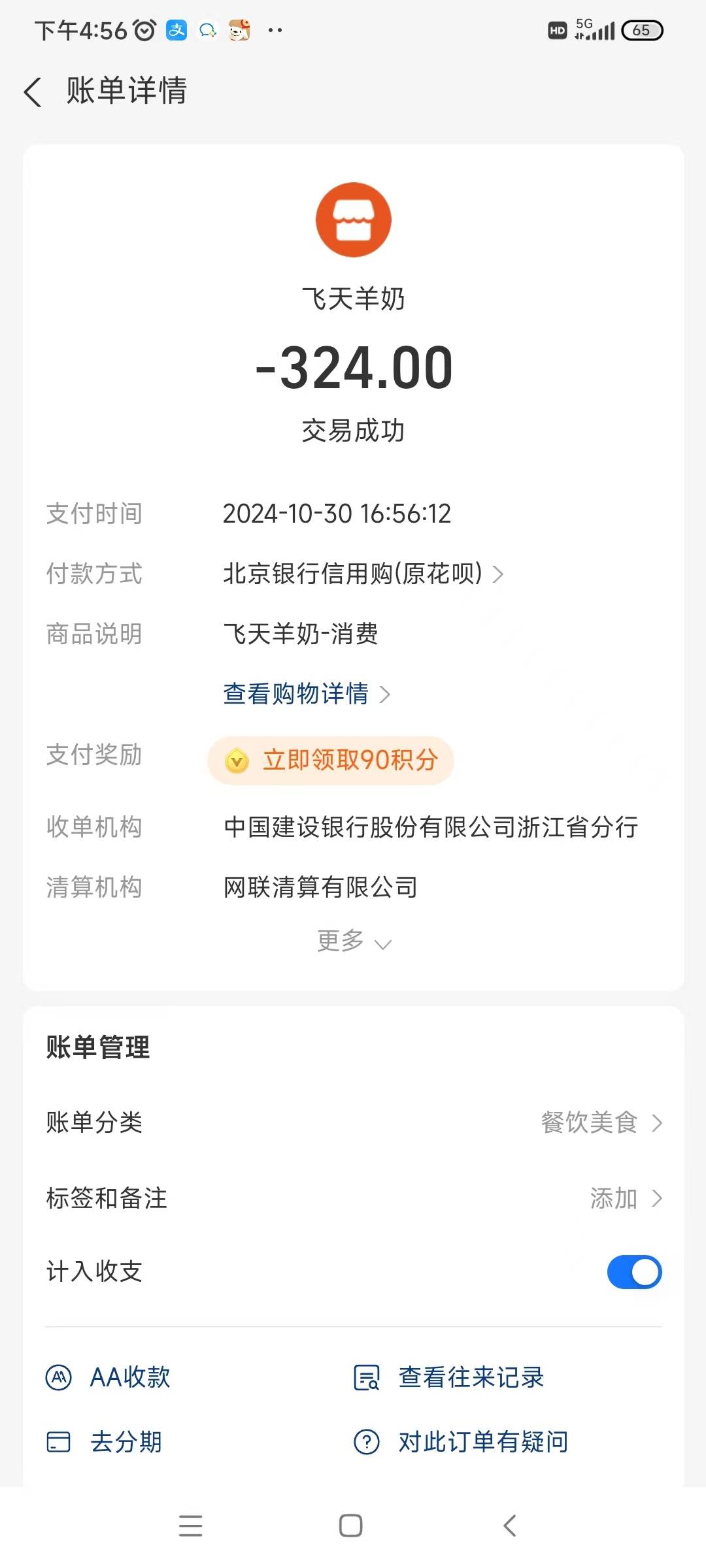This screenshot has height=1568, width=706.
Task: Open the system recent apps menu
Action: (190, 1526)
